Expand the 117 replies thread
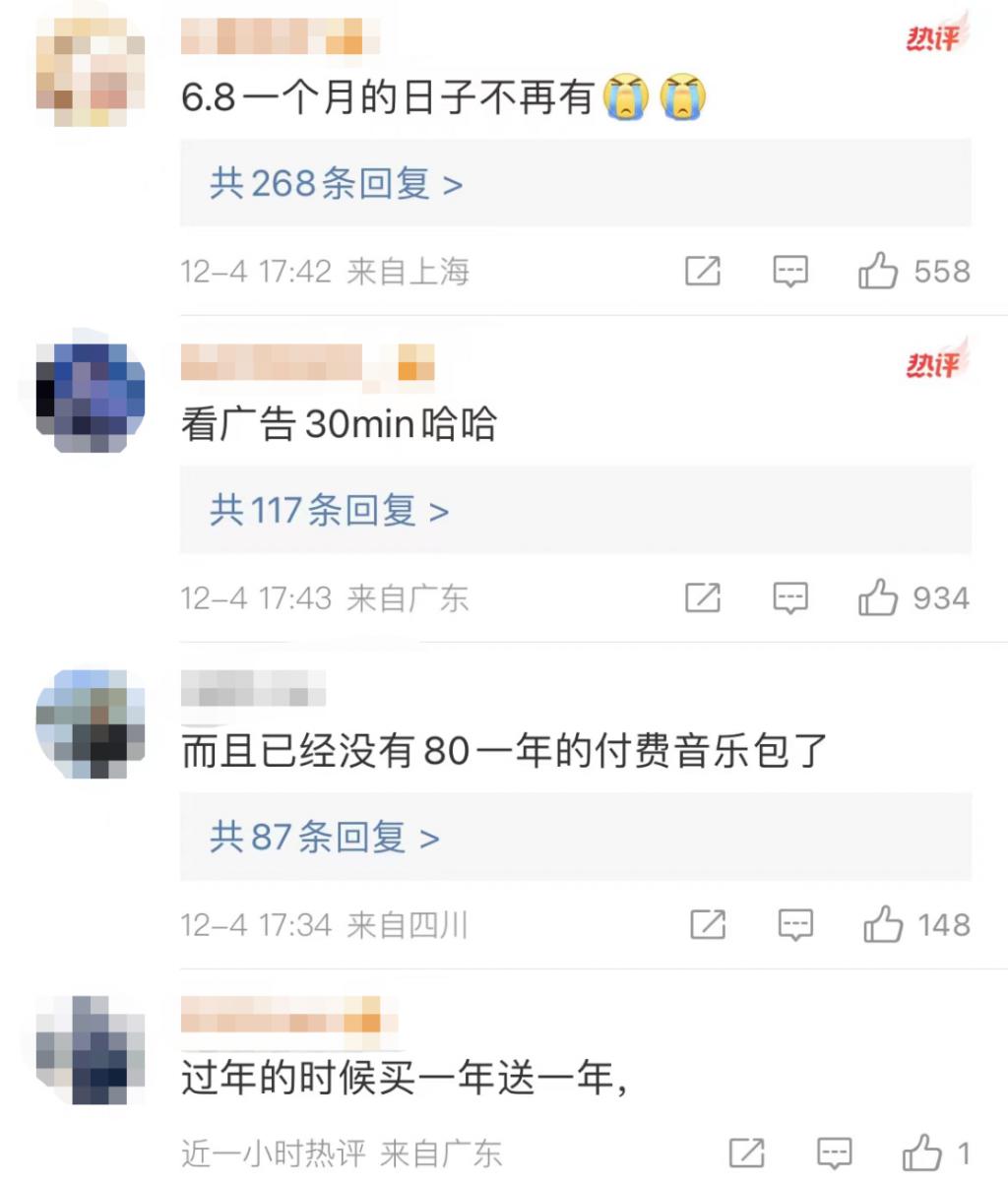Image resolution: width=1008 pixels, height=1184 pixels. [x=329, y=511]
